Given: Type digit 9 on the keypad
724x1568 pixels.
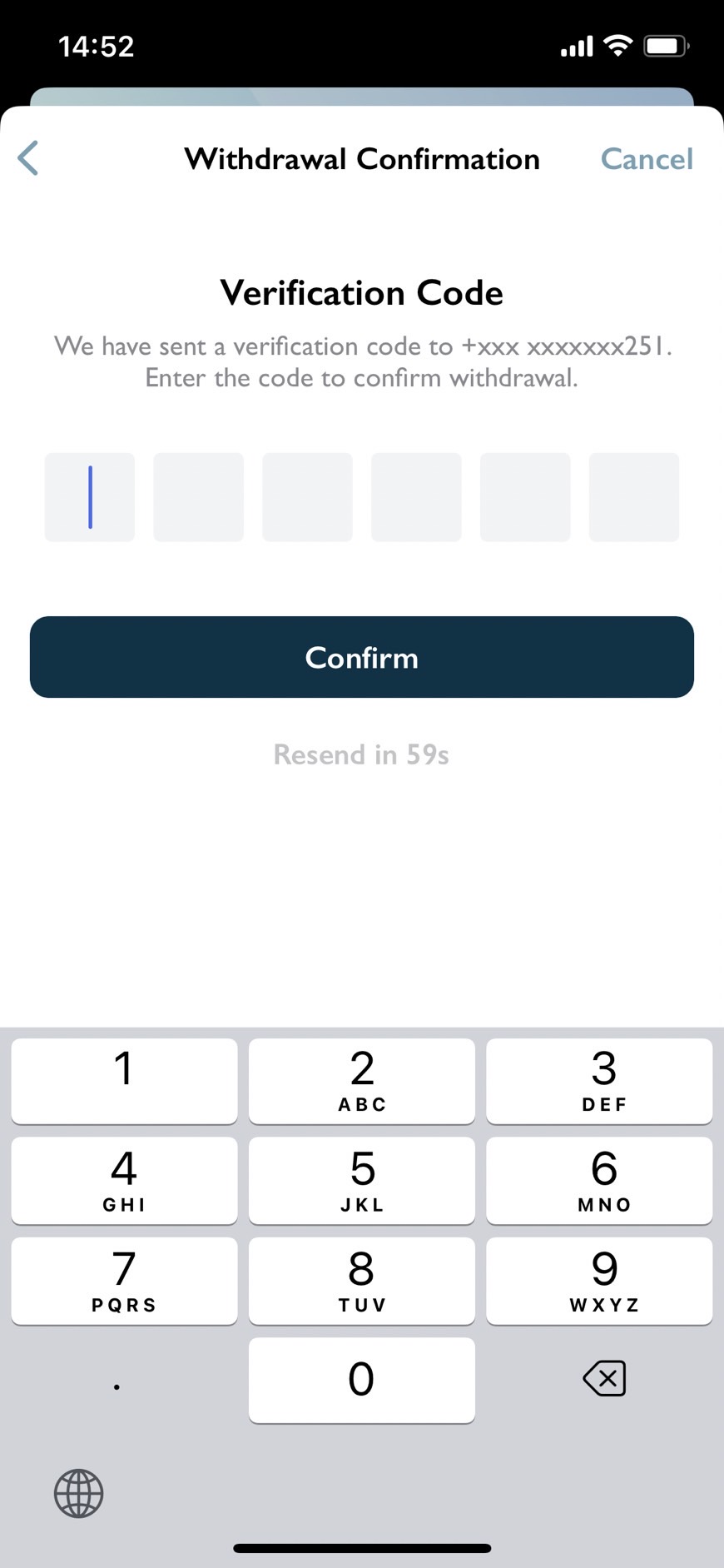Looking at the screenshot, I should tap(599, 1281).
